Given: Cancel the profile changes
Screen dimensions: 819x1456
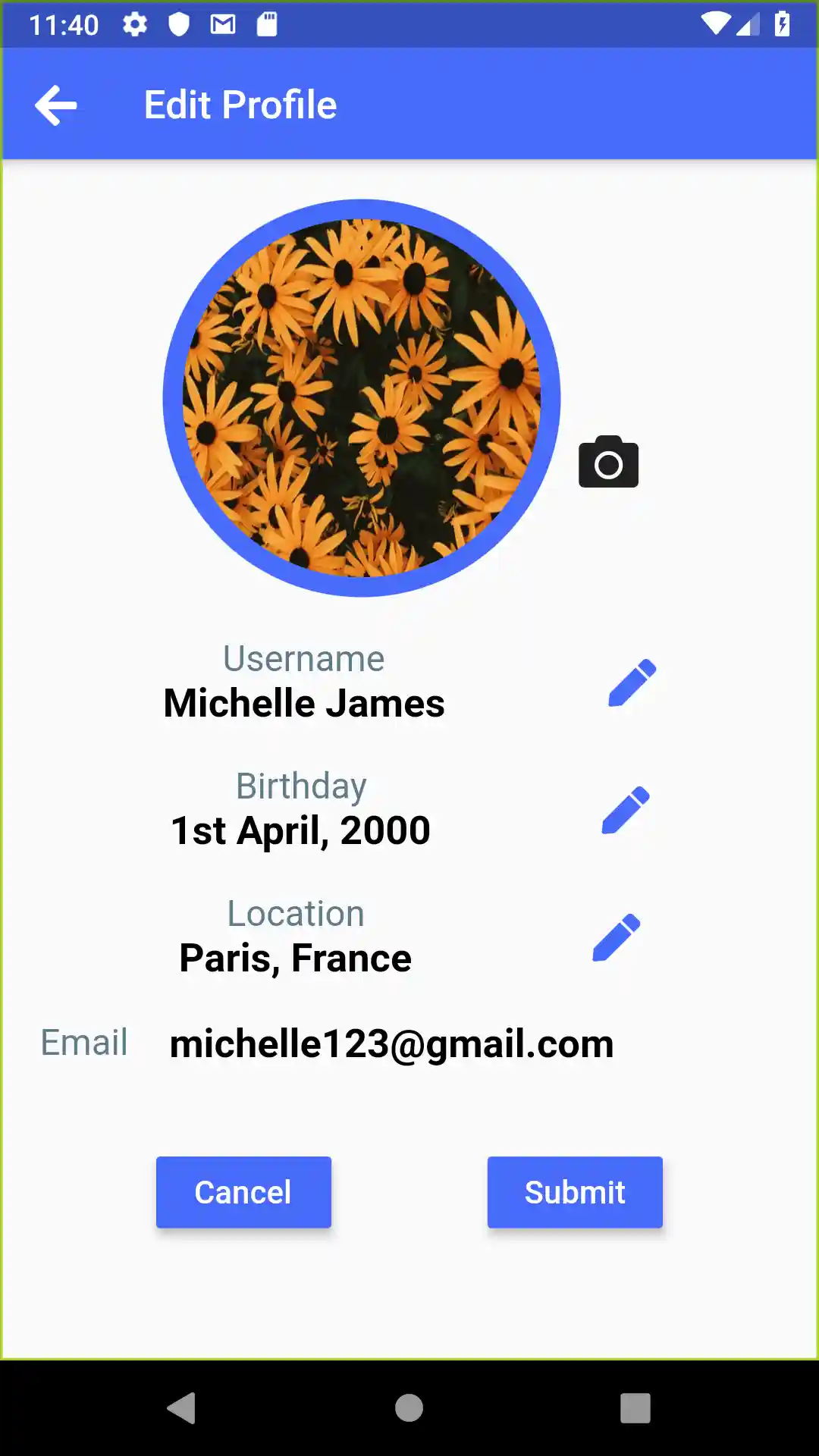Looking at the screenshot, I should [x=243, y=1192].
